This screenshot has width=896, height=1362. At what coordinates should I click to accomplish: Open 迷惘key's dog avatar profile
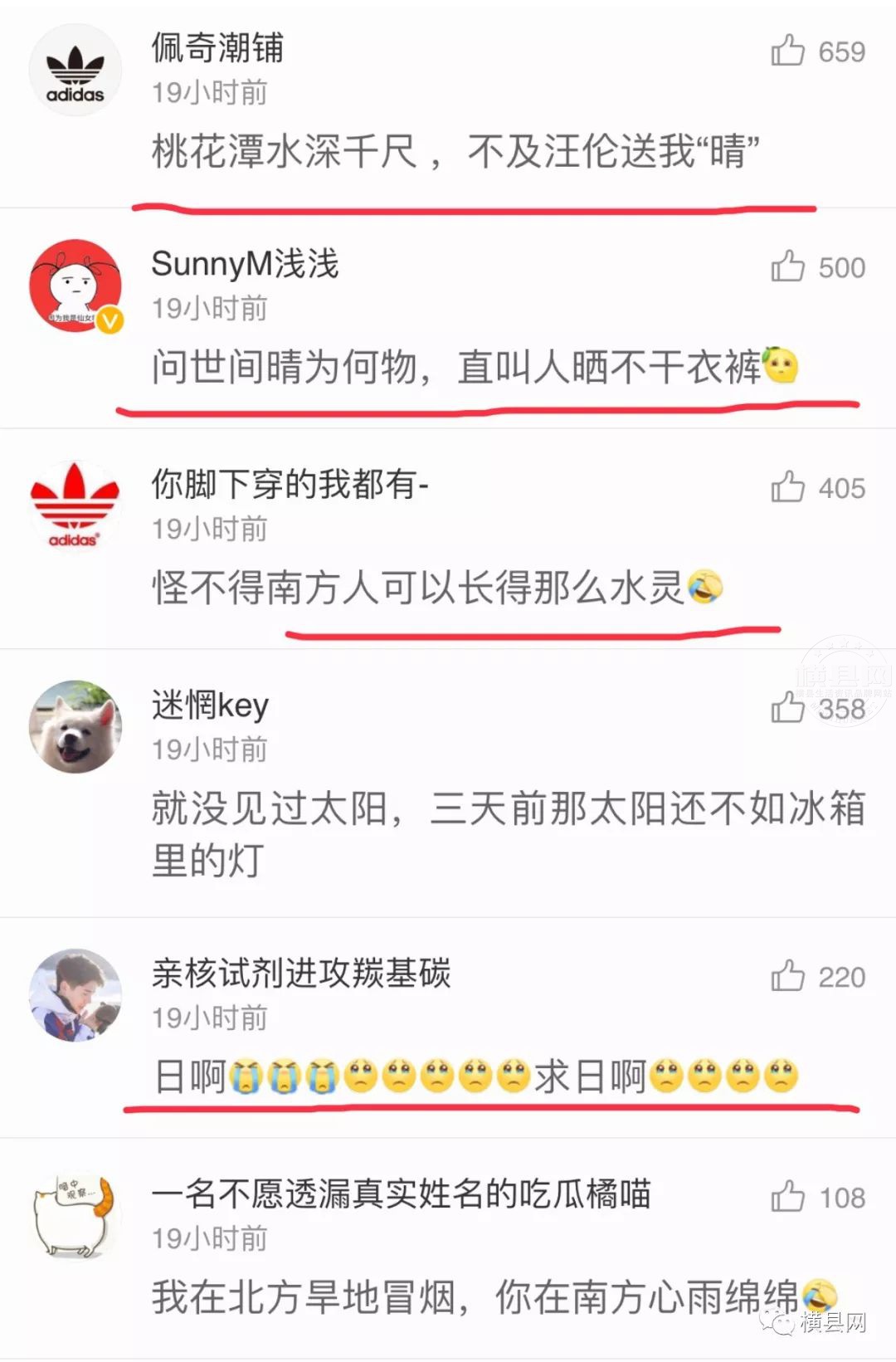(x=75, y=726)
